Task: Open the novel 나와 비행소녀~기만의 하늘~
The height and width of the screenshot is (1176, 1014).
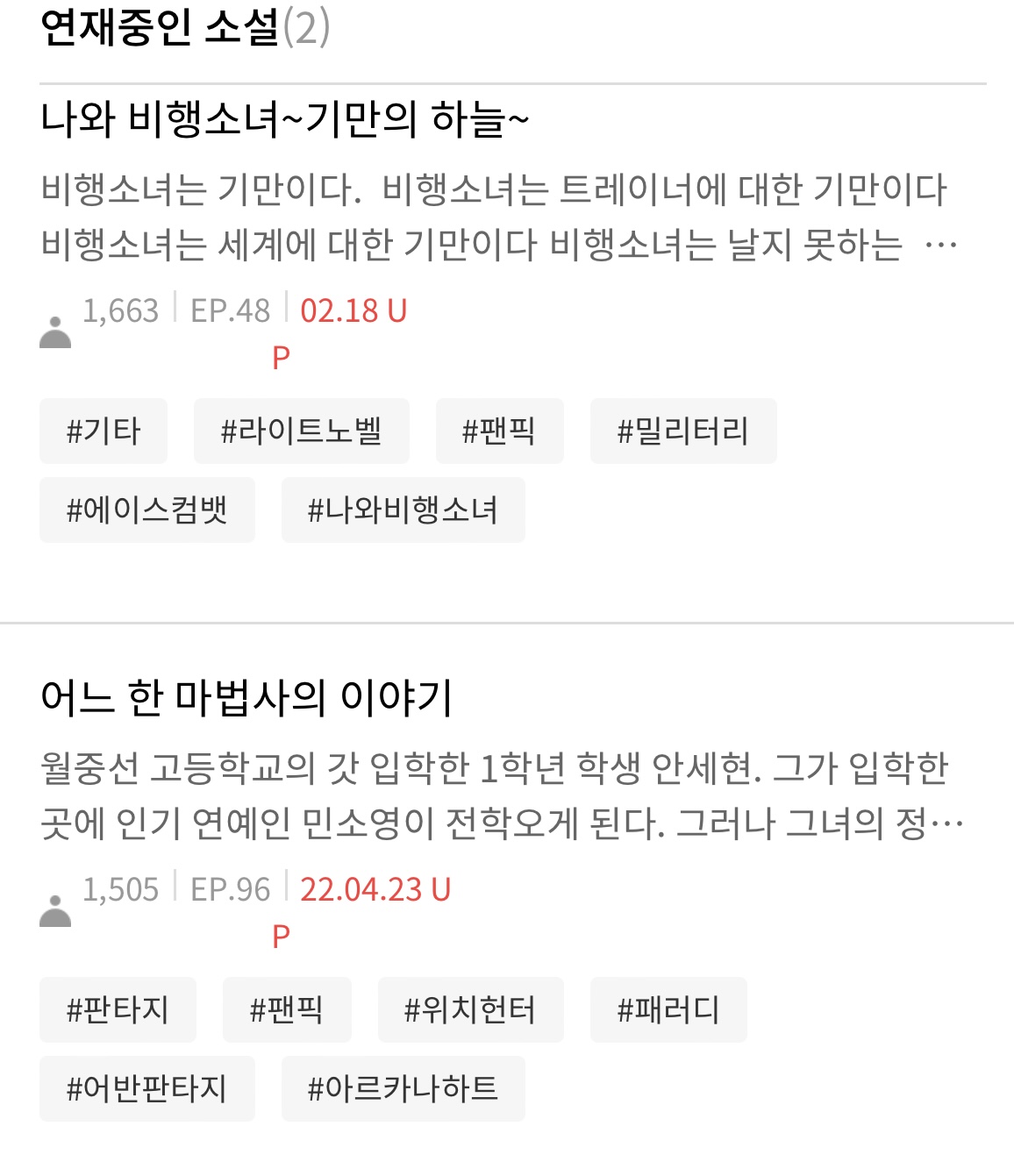Action: click(285, 118)
